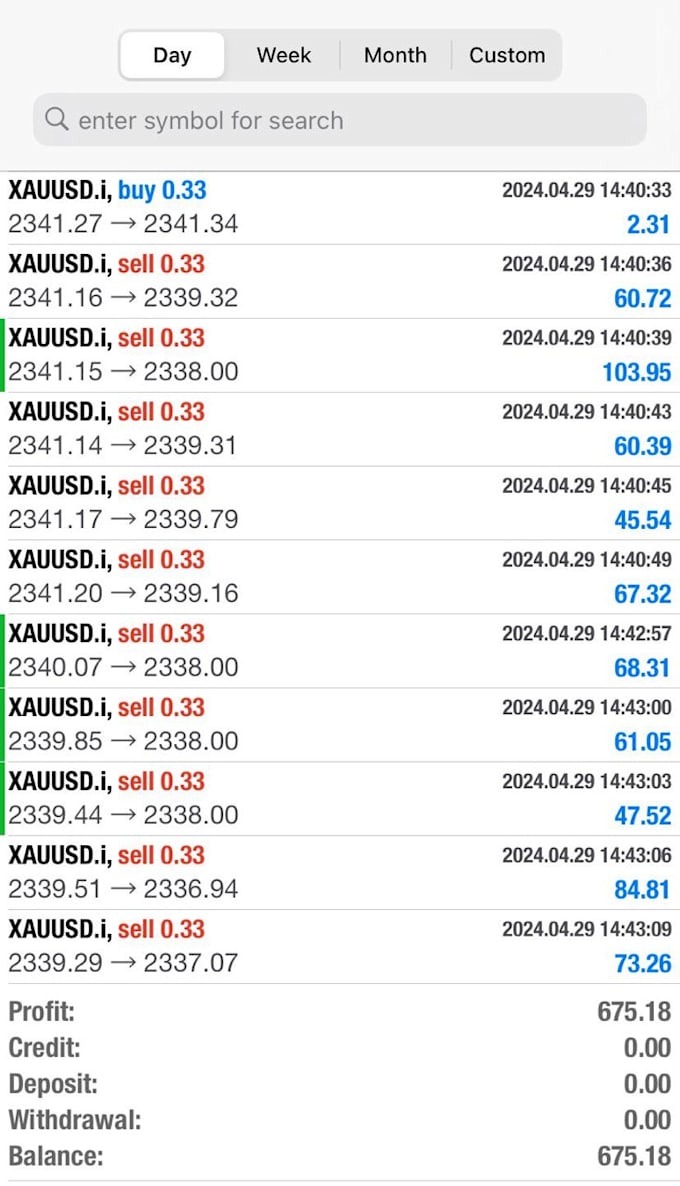This screenshot has width=680, height=1186.
Task: Show history for the Month tab
Action: pos(395,55)
